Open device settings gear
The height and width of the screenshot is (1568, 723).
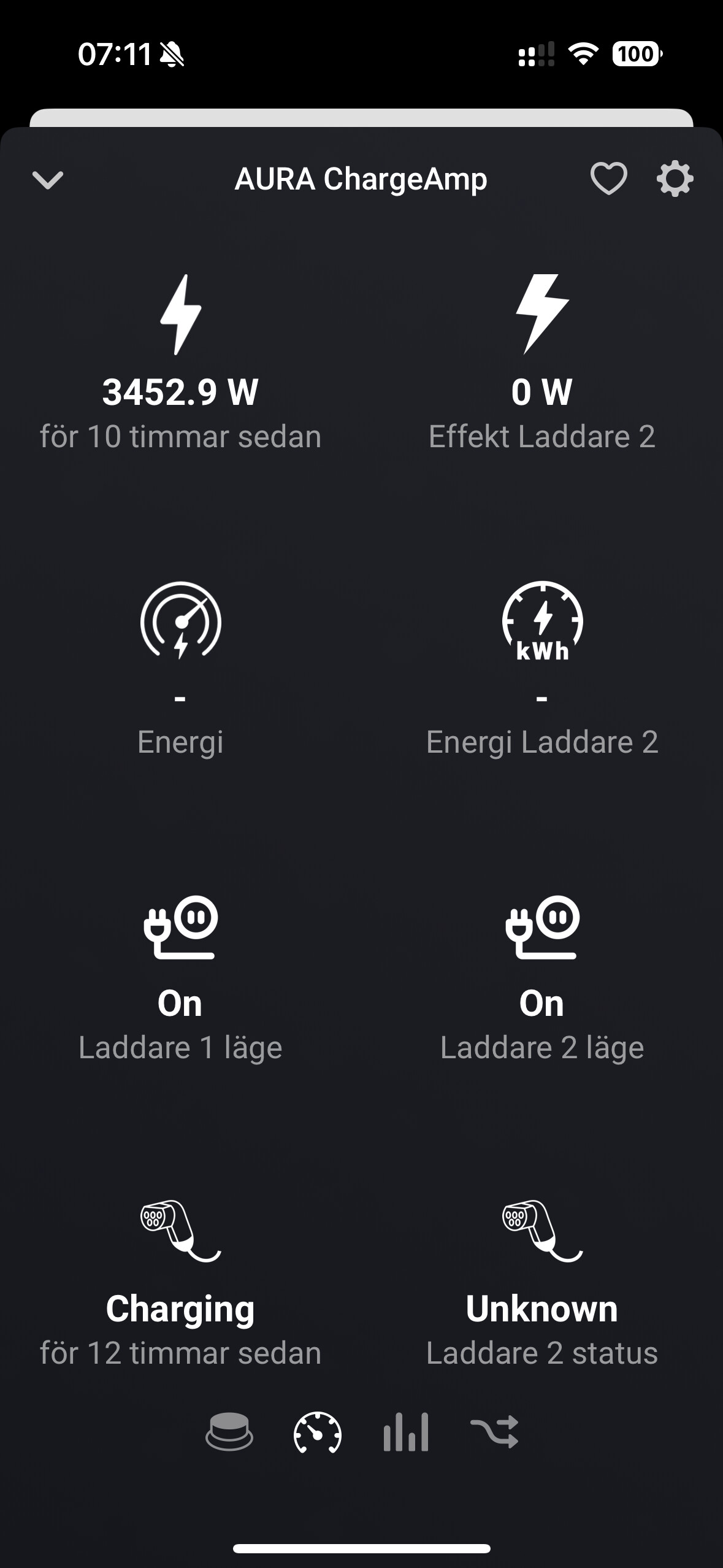675,179
